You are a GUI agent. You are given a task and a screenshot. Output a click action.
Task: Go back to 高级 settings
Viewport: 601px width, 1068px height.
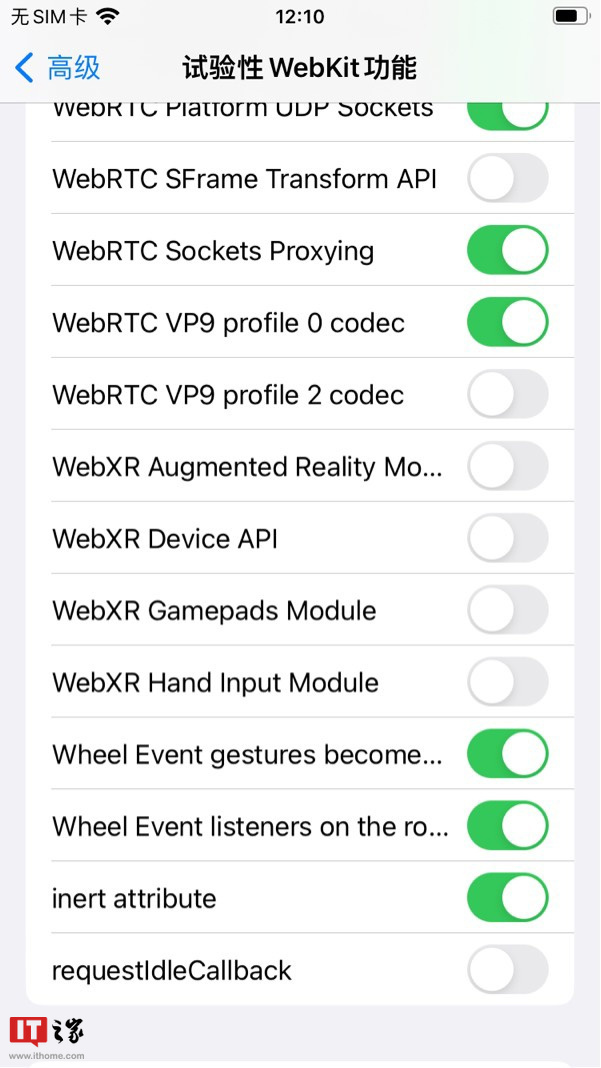tap(58, 68)
